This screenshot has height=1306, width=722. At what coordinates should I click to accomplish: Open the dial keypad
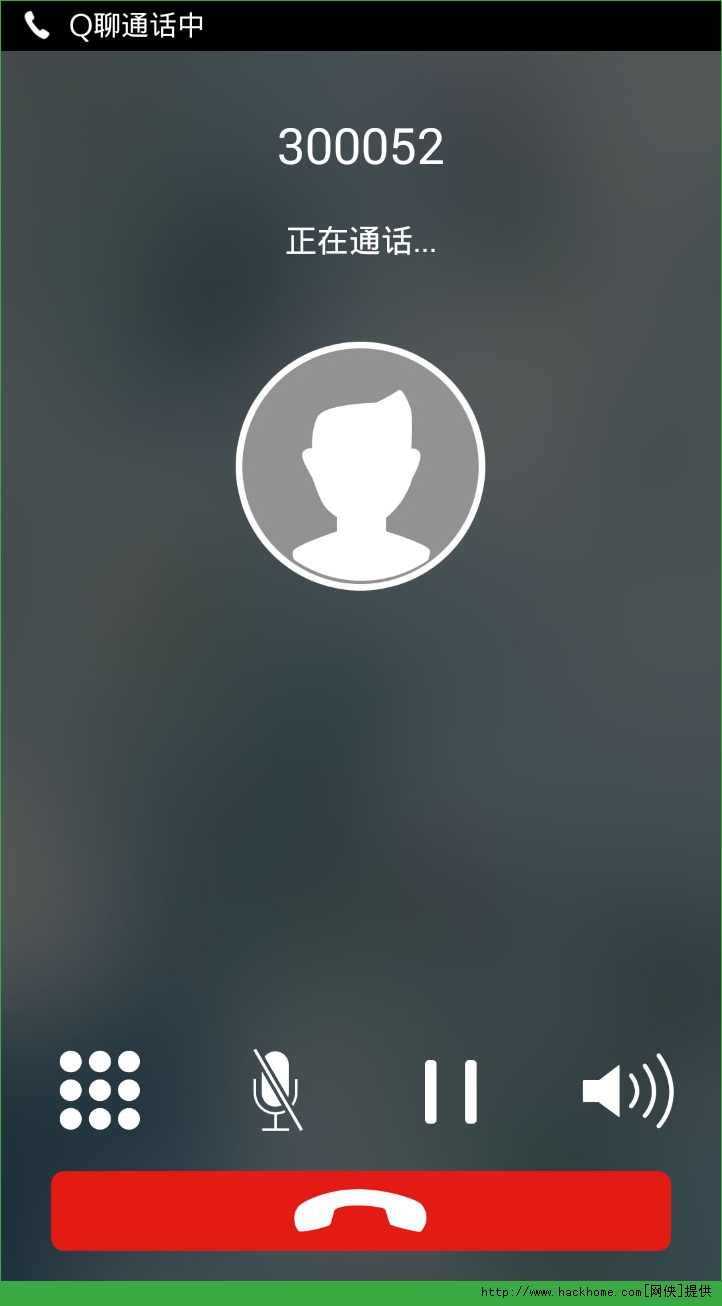point(100,1090)
